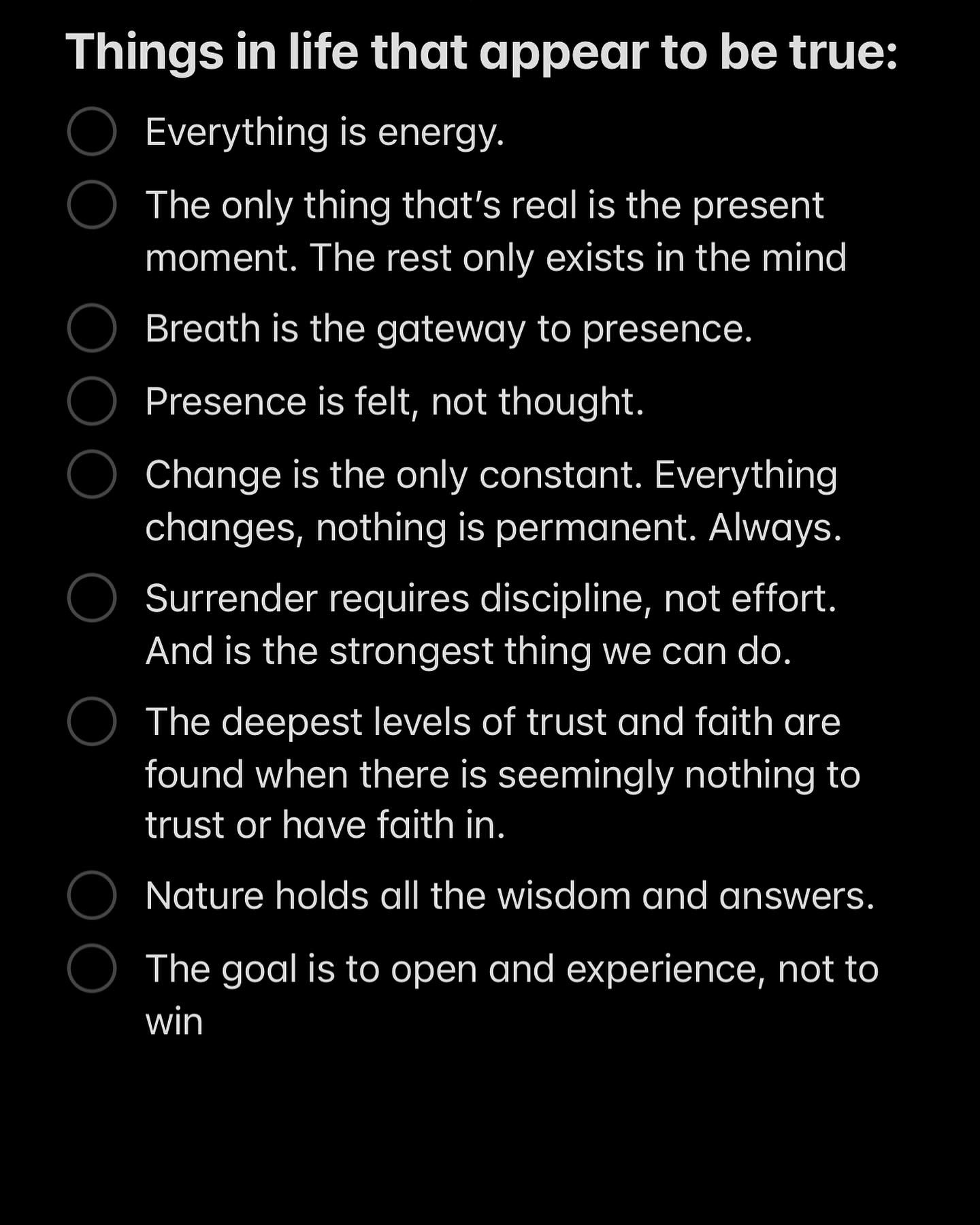Check the 'Presence is felt, not thought' circle
Screen dimensions: 980x1225
click(92, 401)
